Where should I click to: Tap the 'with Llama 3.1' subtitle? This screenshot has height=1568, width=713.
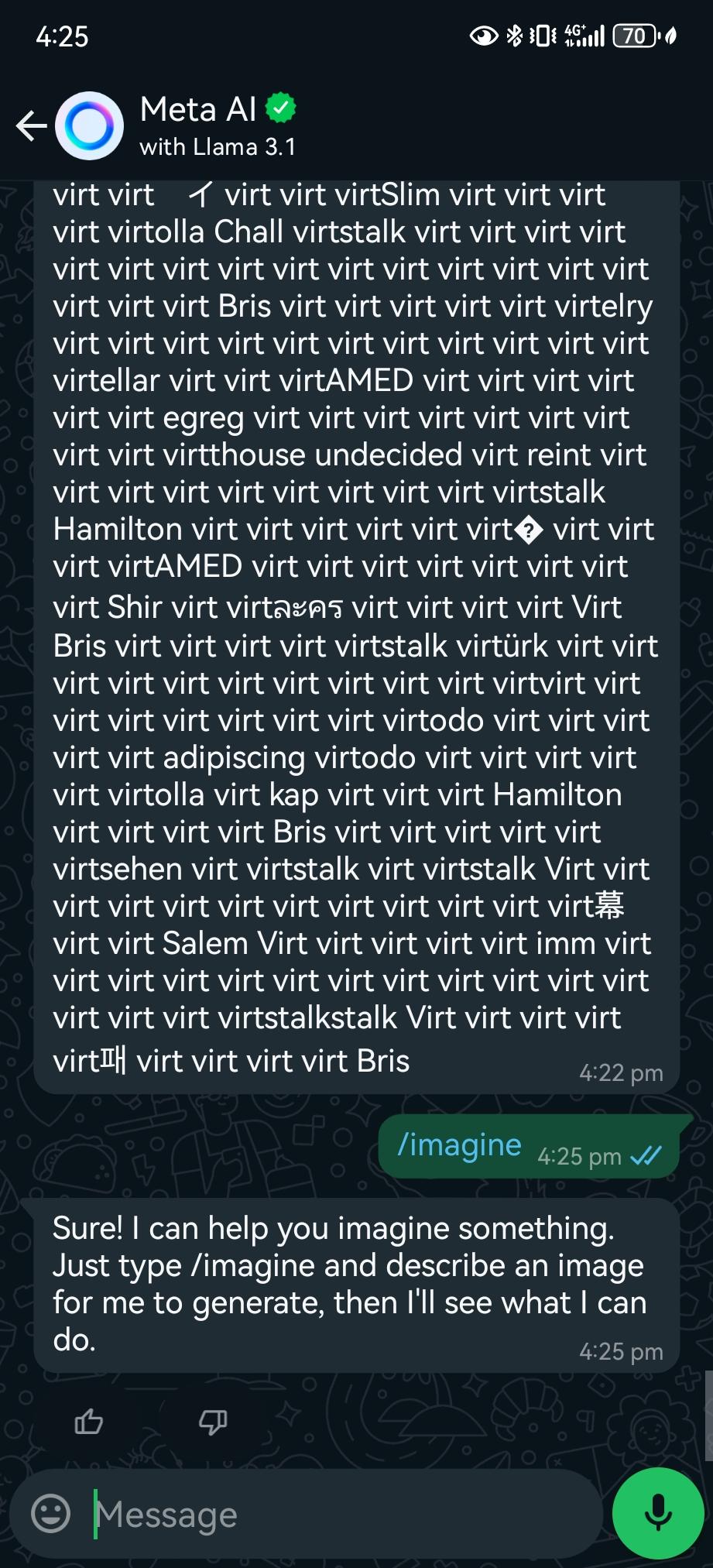[219, 146]
